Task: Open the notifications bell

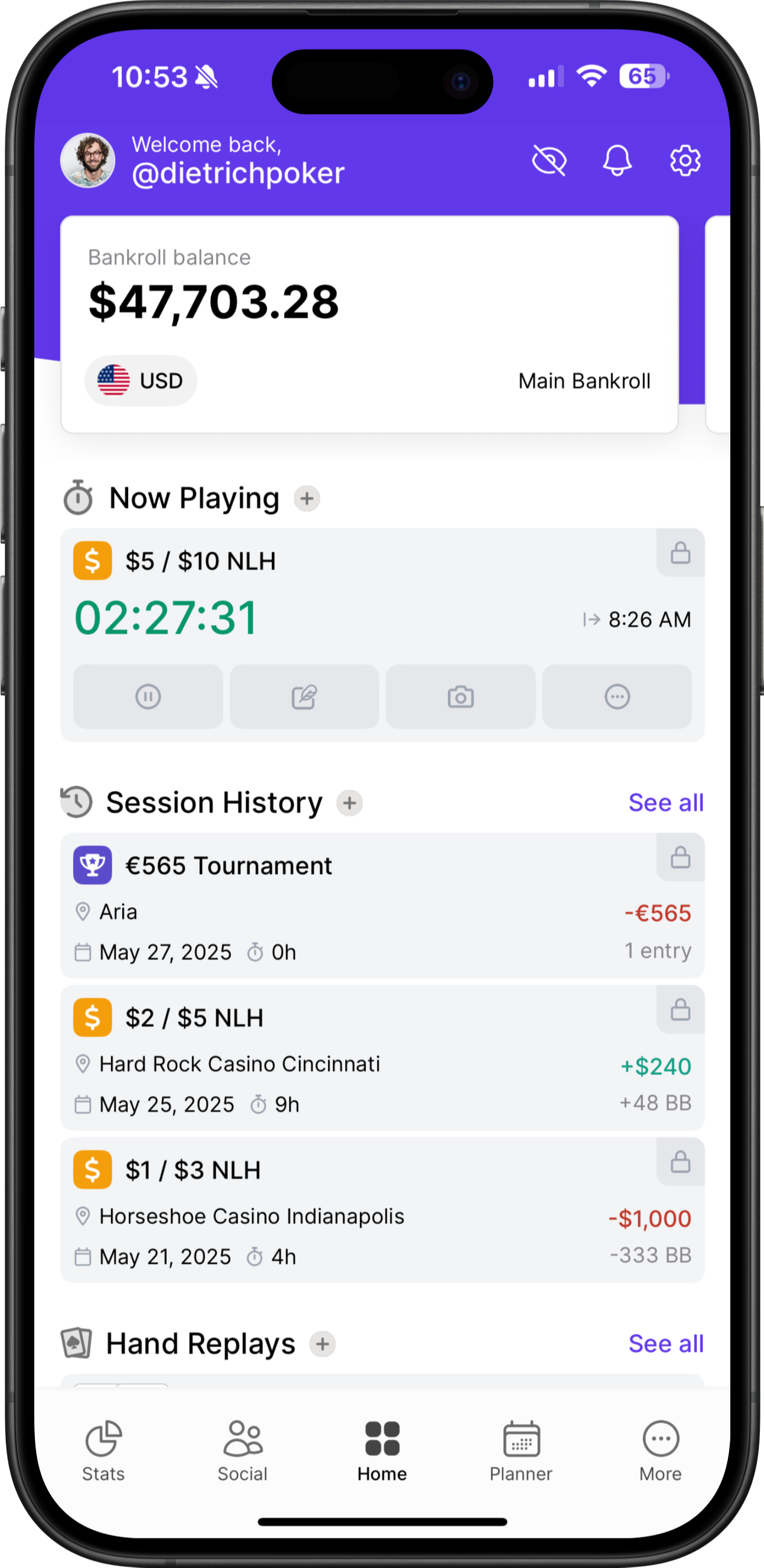Action: pos(617,161)
